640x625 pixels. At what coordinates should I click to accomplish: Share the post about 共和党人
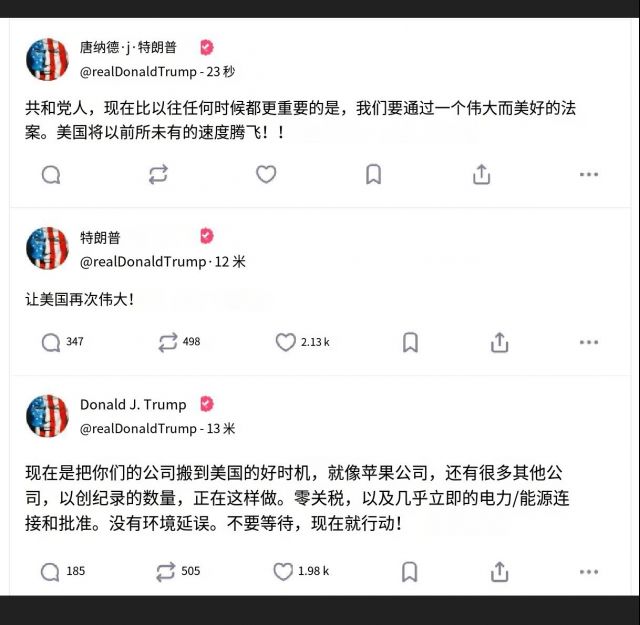(481, 175)
